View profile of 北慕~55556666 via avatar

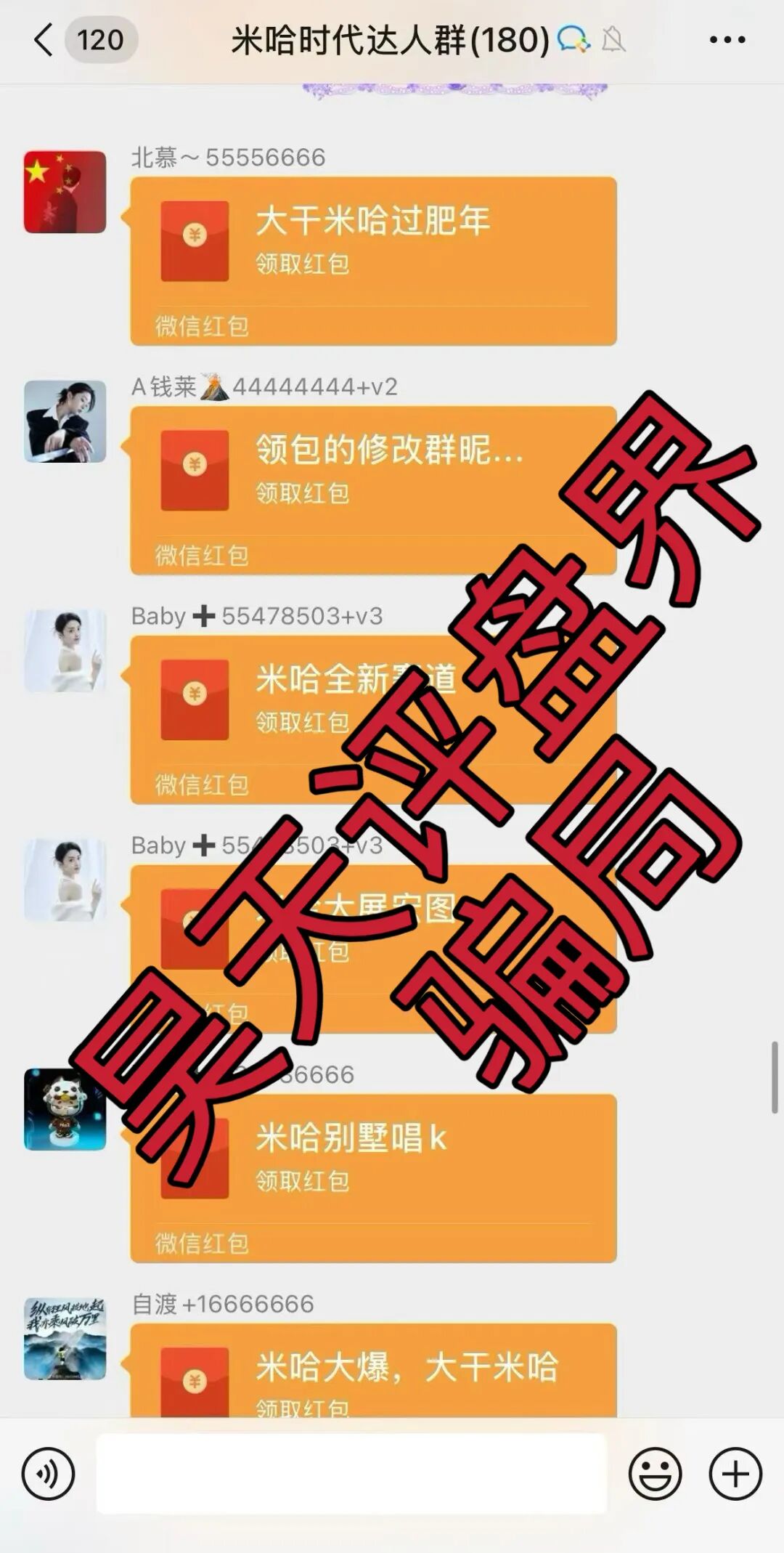coord(65,192)
